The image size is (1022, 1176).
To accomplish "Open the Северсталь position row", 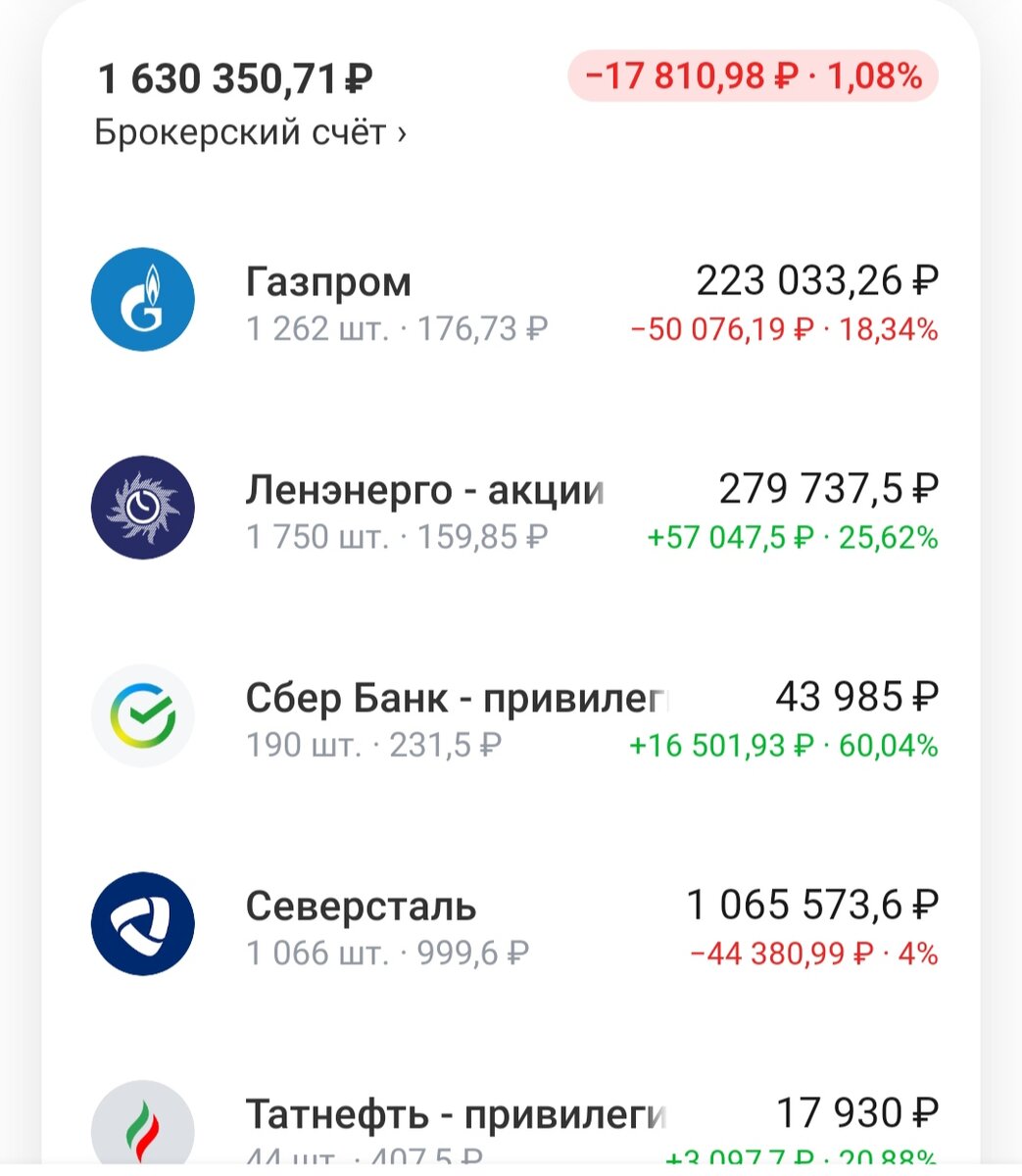I will (510, 923).
